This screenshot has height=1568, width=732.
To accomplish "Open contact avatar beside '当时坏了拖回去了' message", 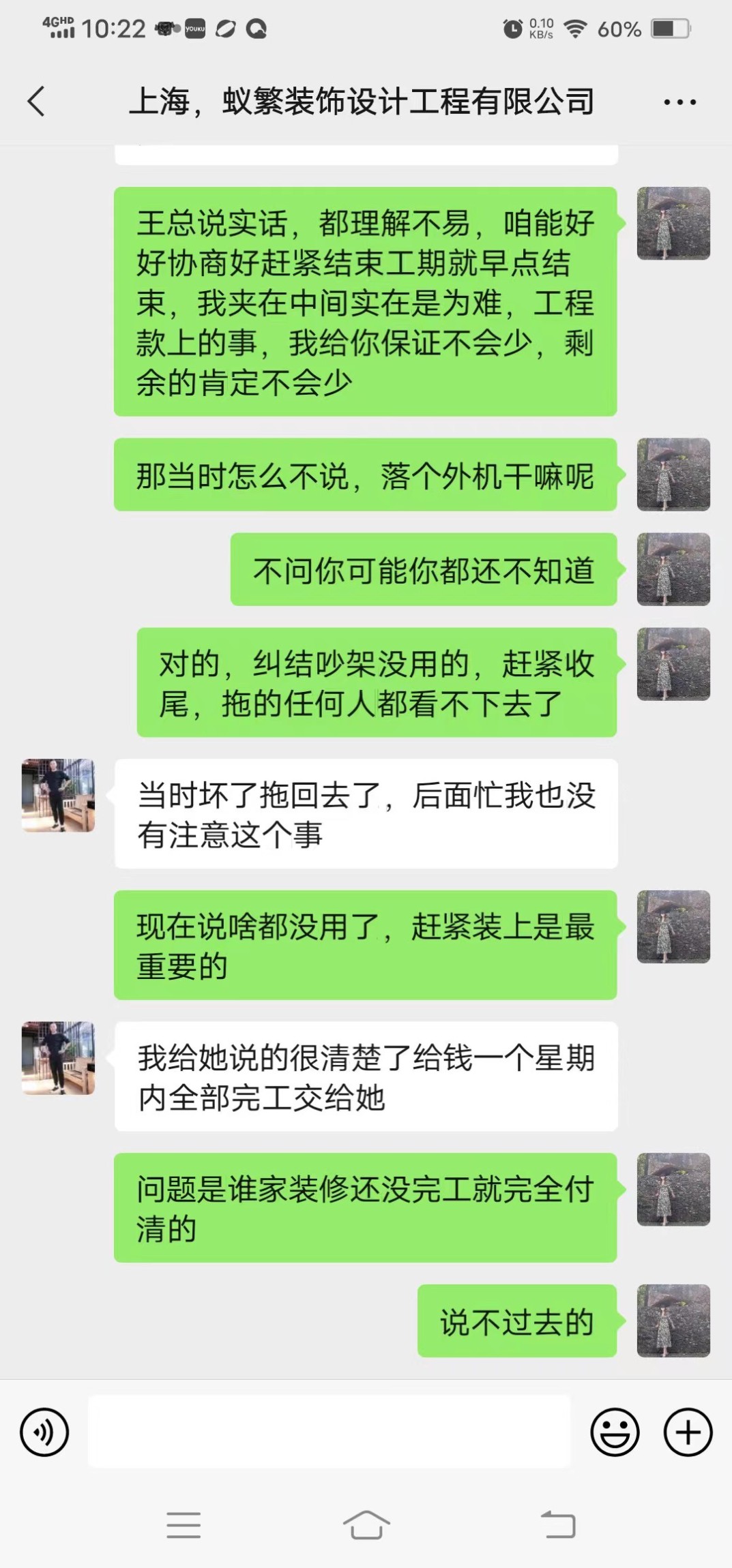I will tap(59, 795).
